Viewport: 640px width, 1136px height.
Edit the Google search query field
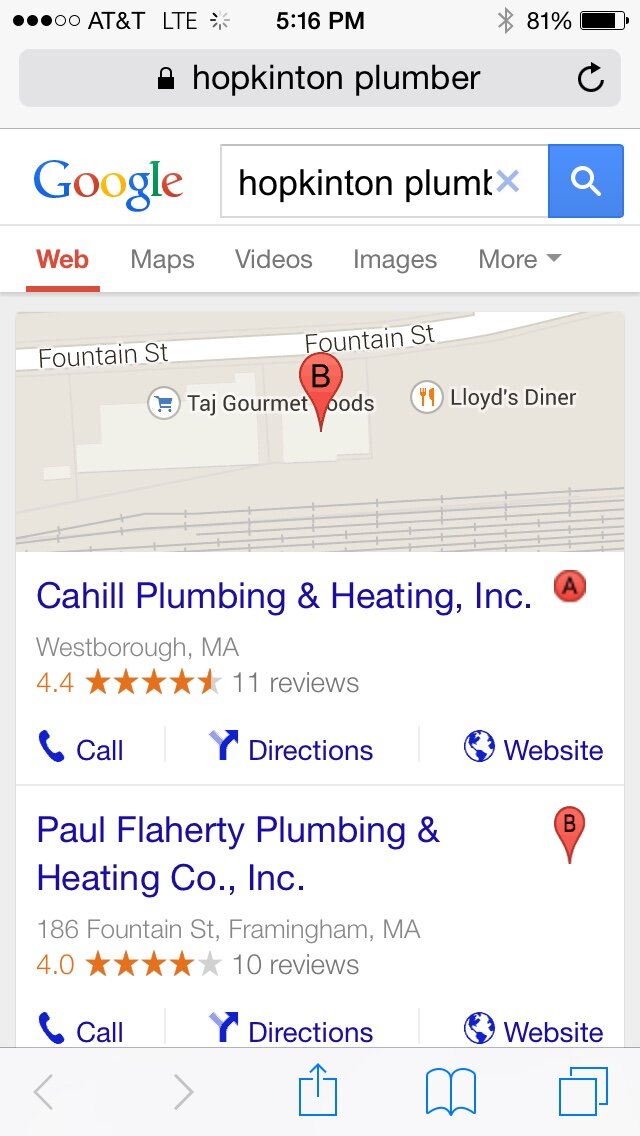(x=365, y=182)
